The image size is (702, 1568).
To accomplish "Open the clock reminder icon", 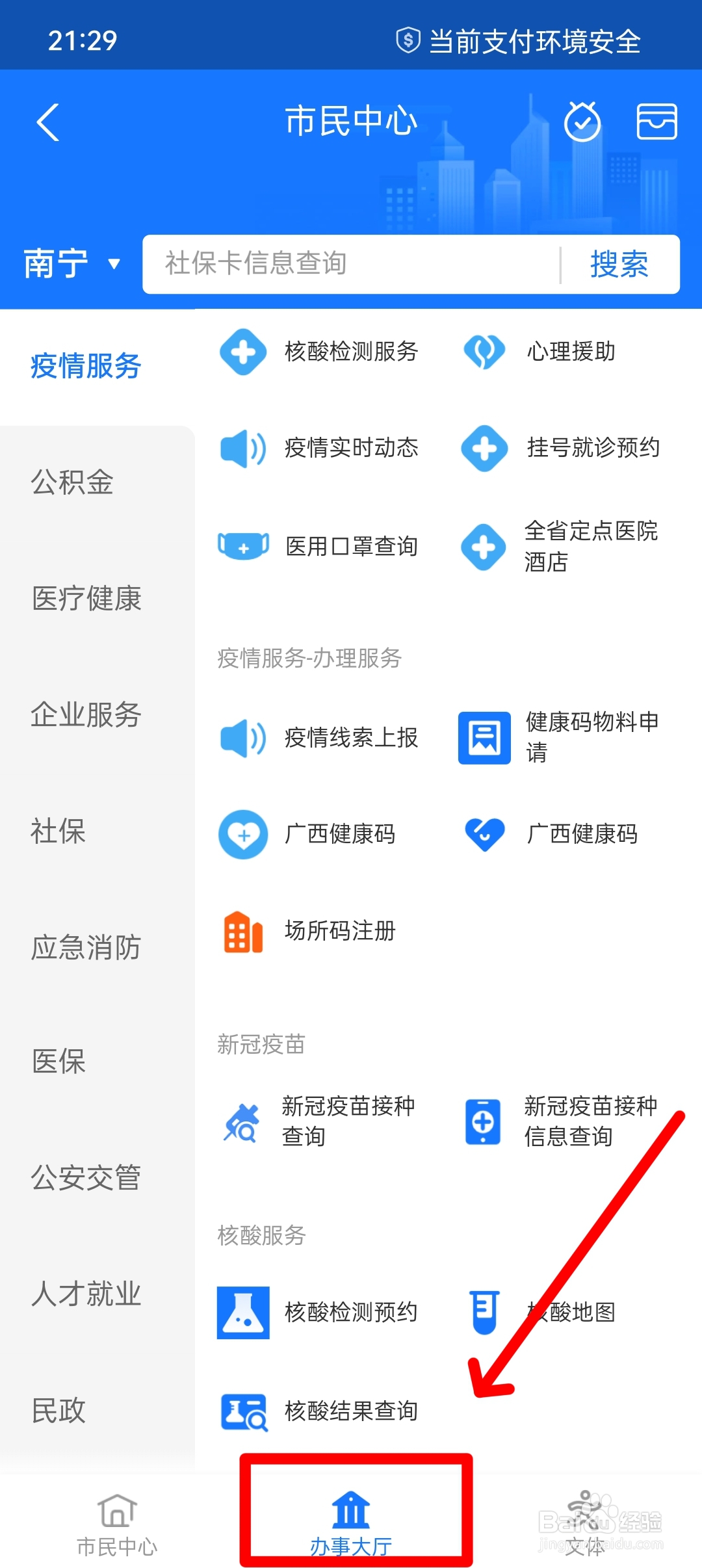I will pyautogui.click(x=582, y=122).
